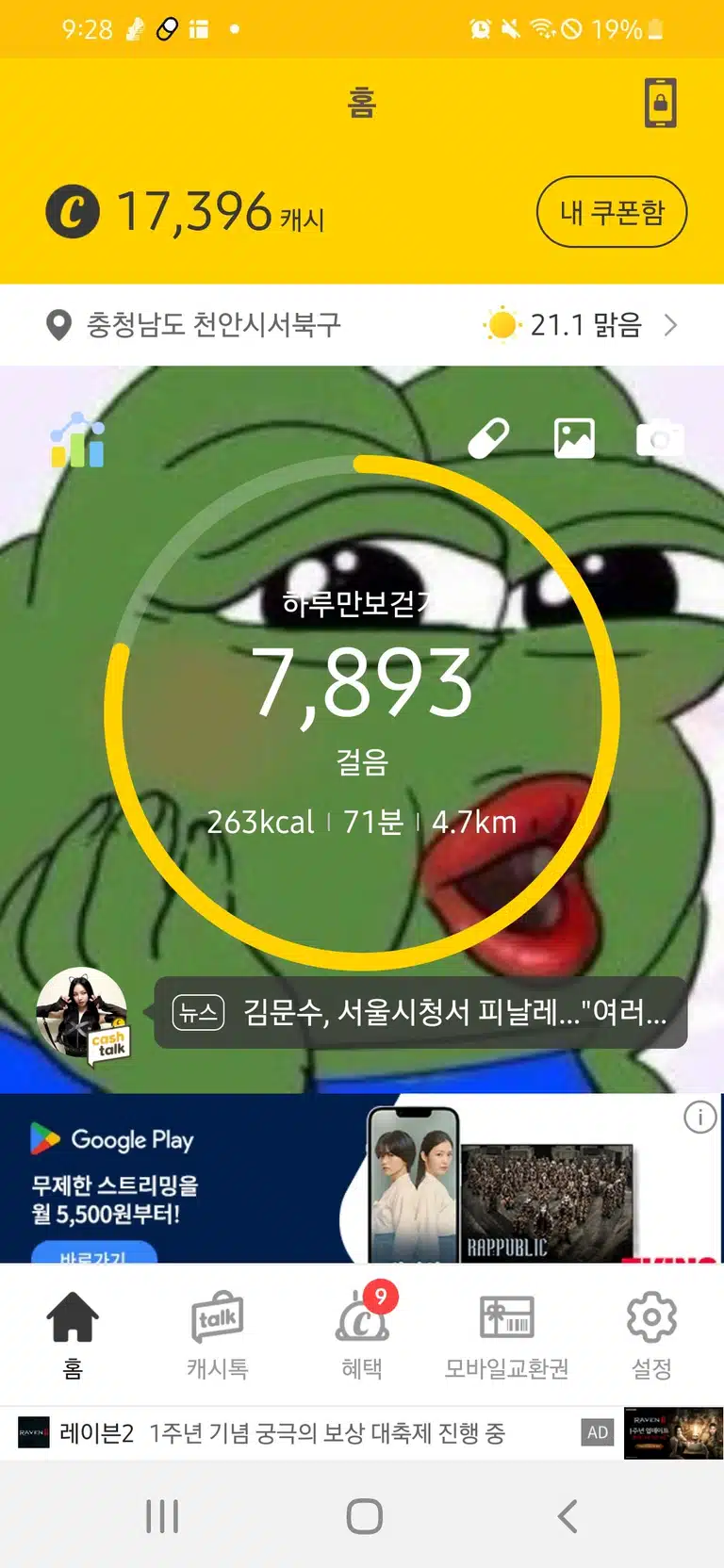Switch to the 캐시톡 tab

click(x=217, y=1335)
